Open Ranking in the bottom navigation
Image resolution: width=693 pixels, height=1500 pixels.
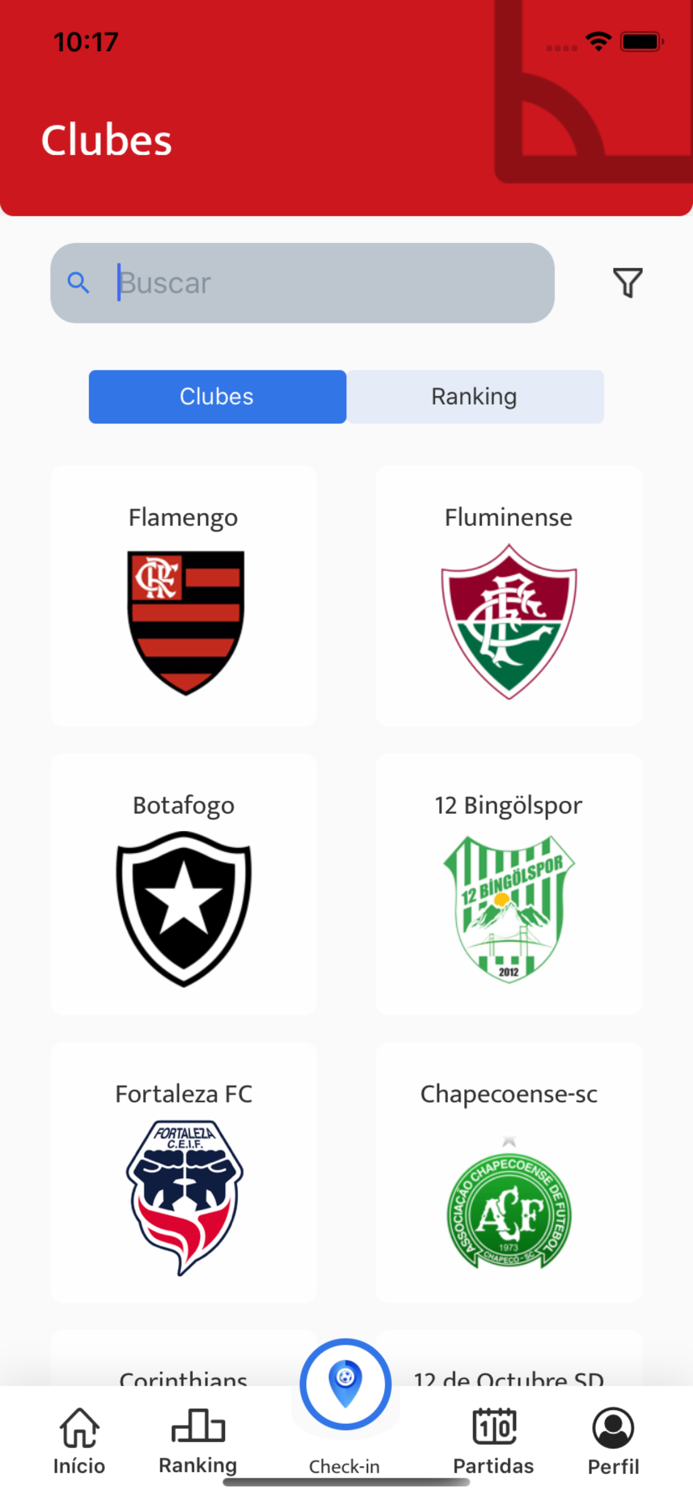(x=198, y=1442)
